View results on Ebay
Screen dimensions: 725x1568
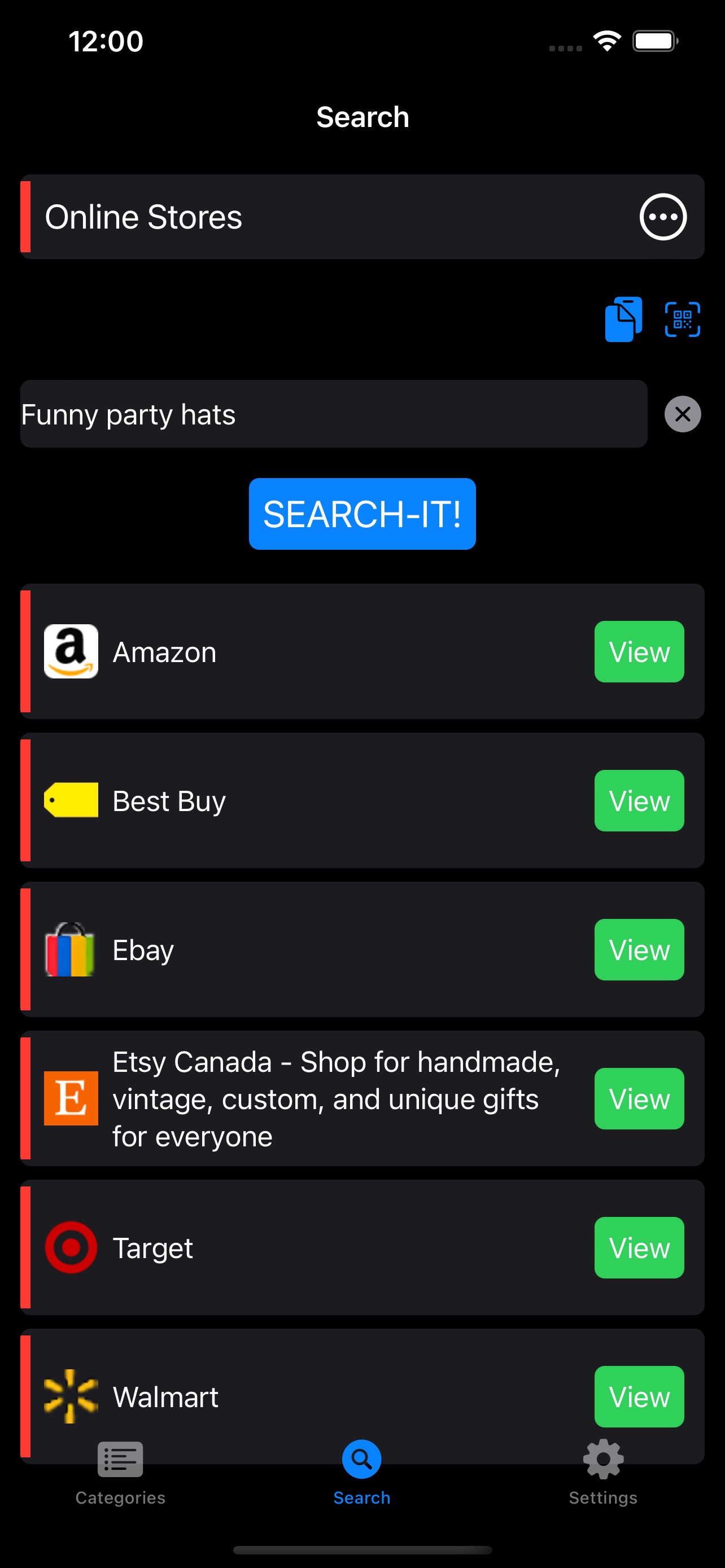pos(639,949)
